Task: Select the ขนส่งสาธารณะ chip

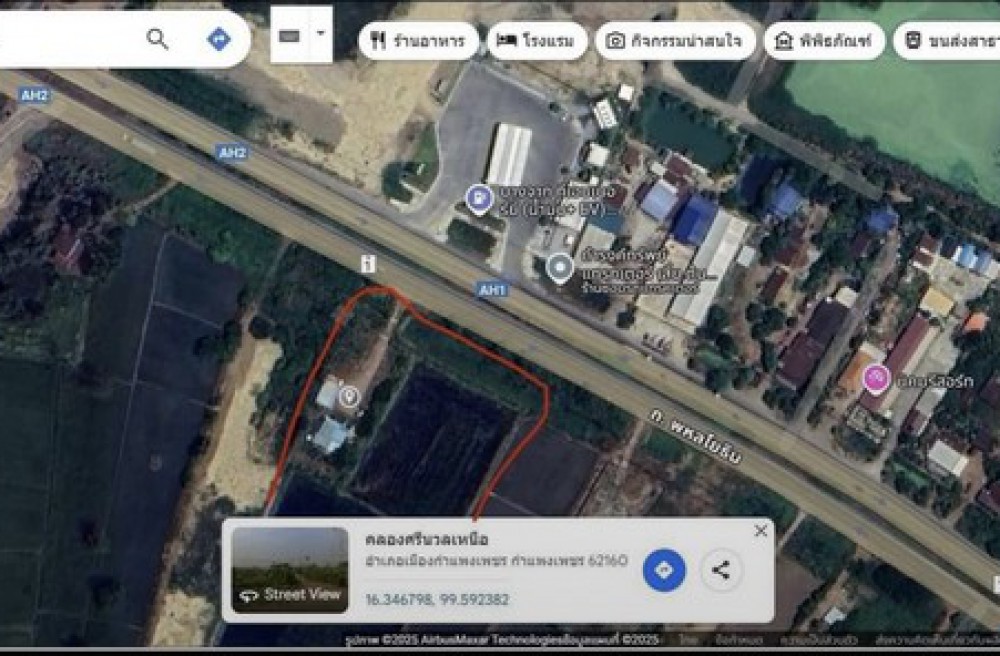Action: [950, 41]
